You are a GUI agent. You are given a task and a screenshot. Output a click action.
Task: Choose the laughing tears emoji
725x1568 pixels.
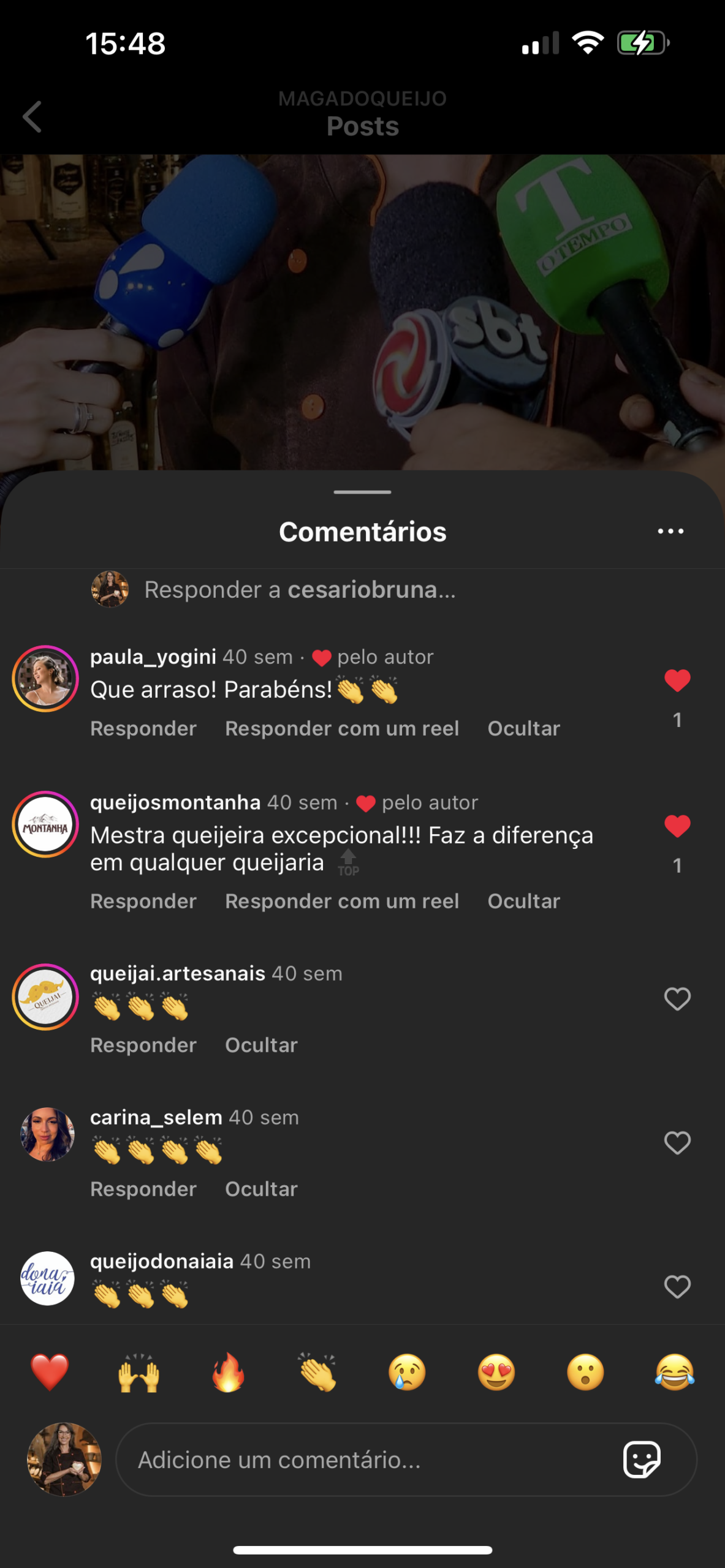pos(674,1373)
